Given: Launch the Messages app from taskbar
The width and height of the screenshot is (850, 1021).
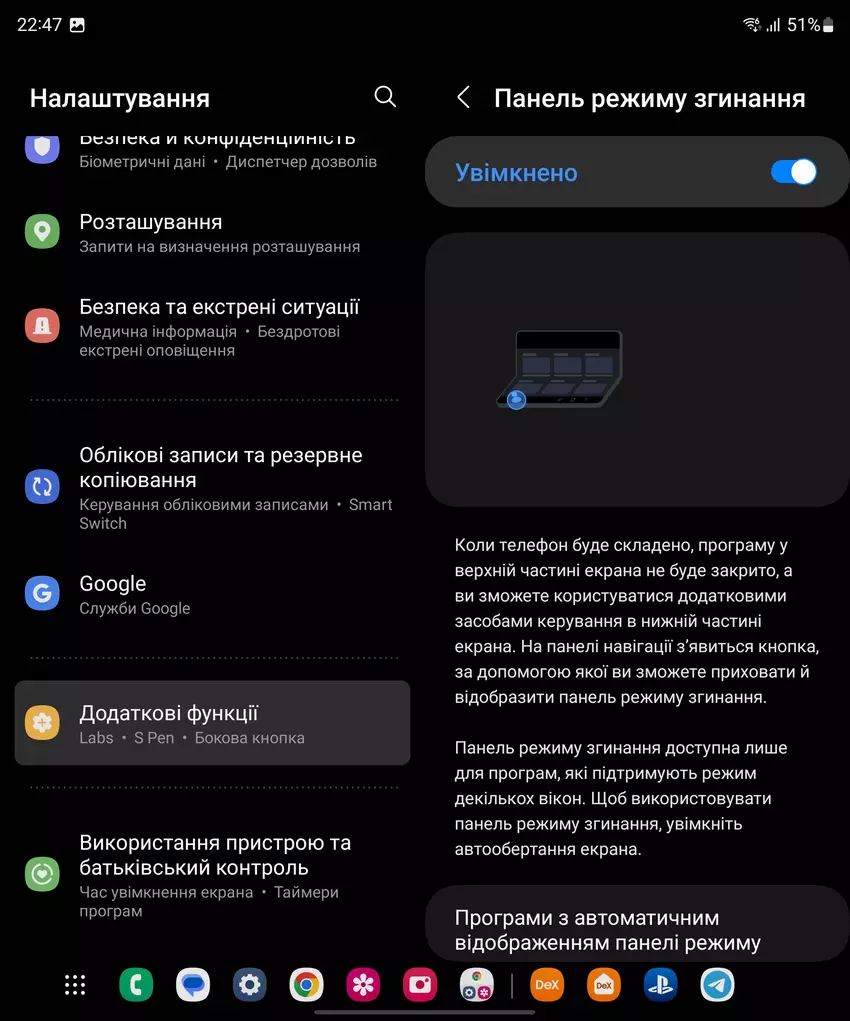Looking at the screenshot, I should click(x=193, y=985).
